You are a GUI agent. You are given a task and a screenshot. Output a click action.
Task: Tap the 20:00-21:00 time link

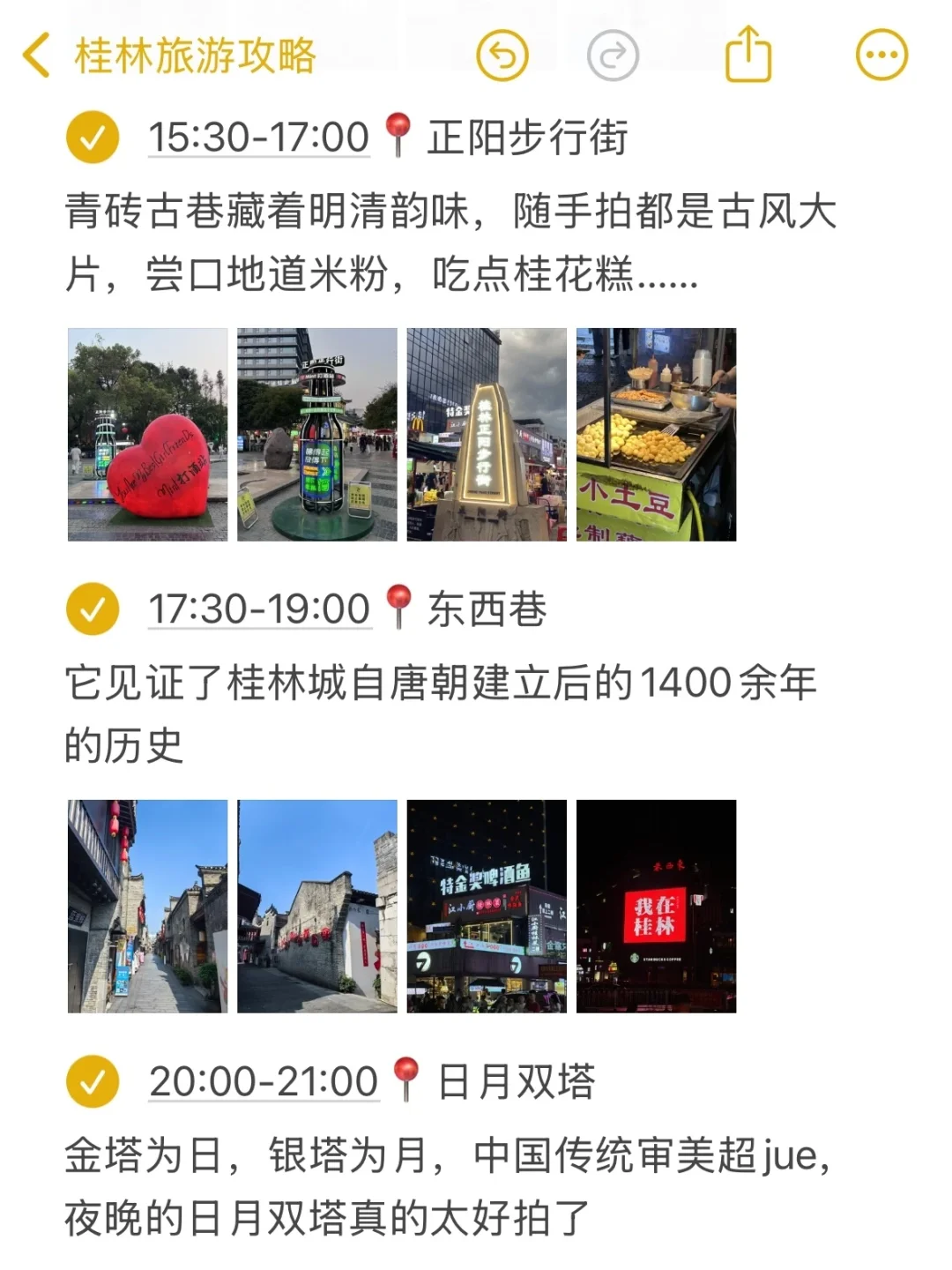(x=264, y=1081)
